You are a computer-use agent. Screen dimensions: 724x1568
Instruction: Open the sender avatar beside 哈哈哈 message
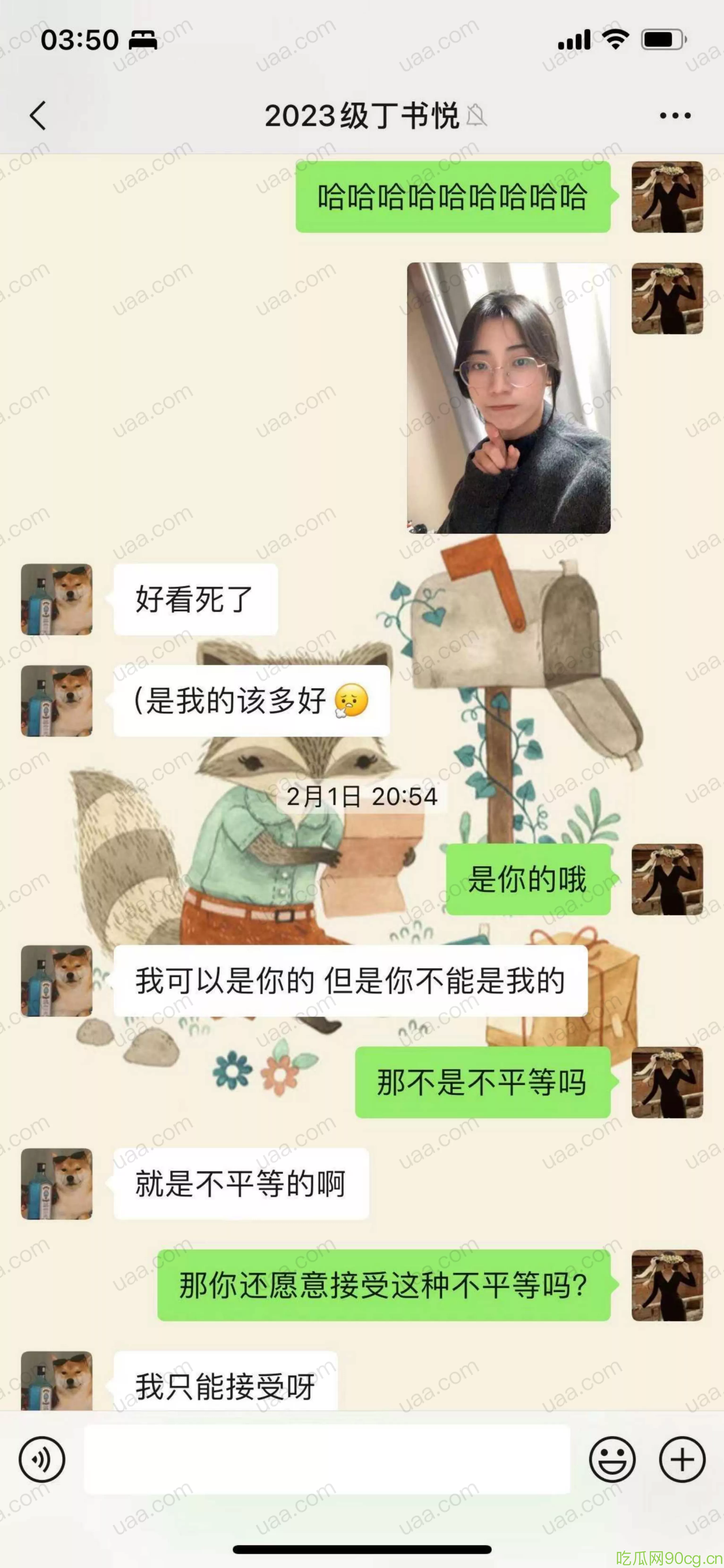pyautogui.click(x=667, y=197)
